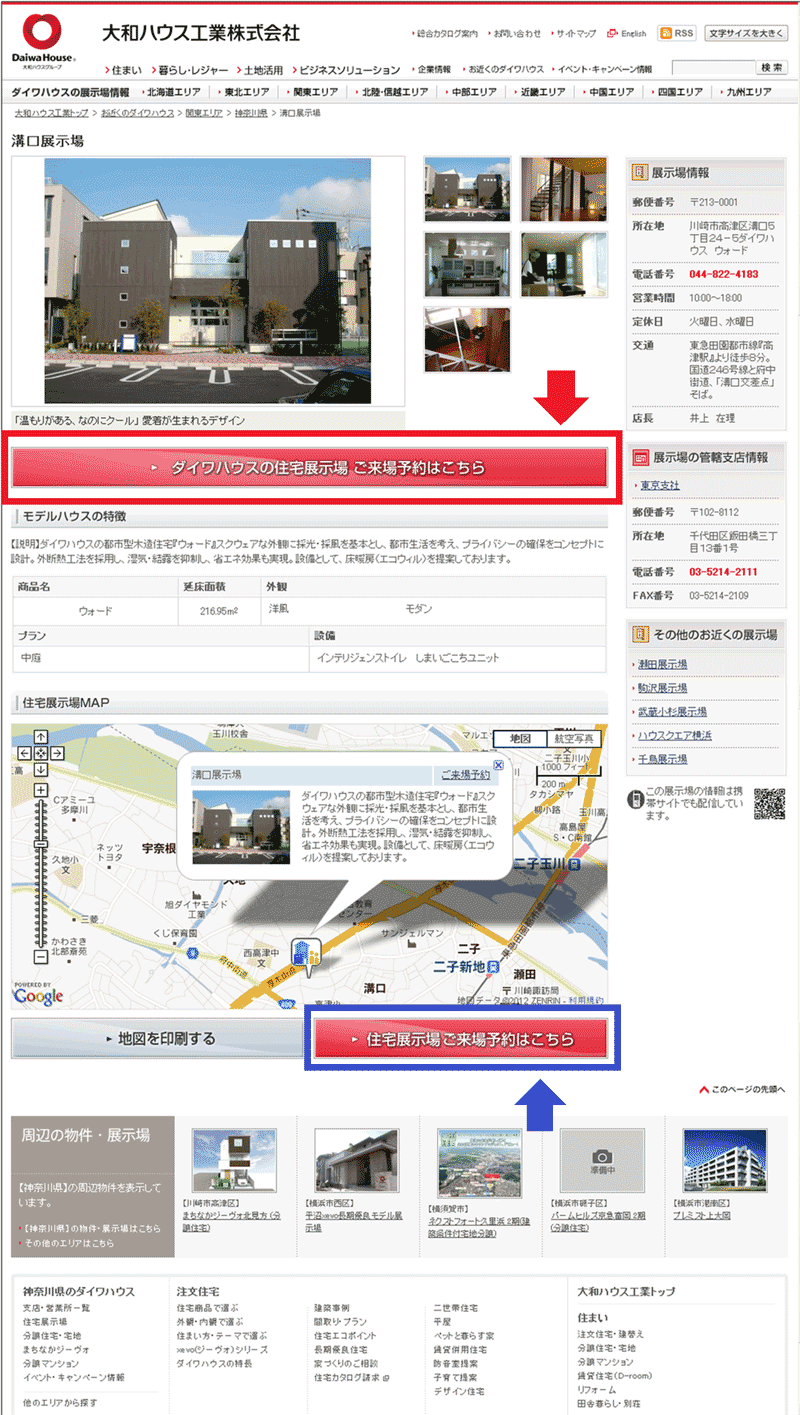This screenshot has height=1415, width=800.
Task: Open the 武蔵小杉展示場 link
Action: click(672, 712)
